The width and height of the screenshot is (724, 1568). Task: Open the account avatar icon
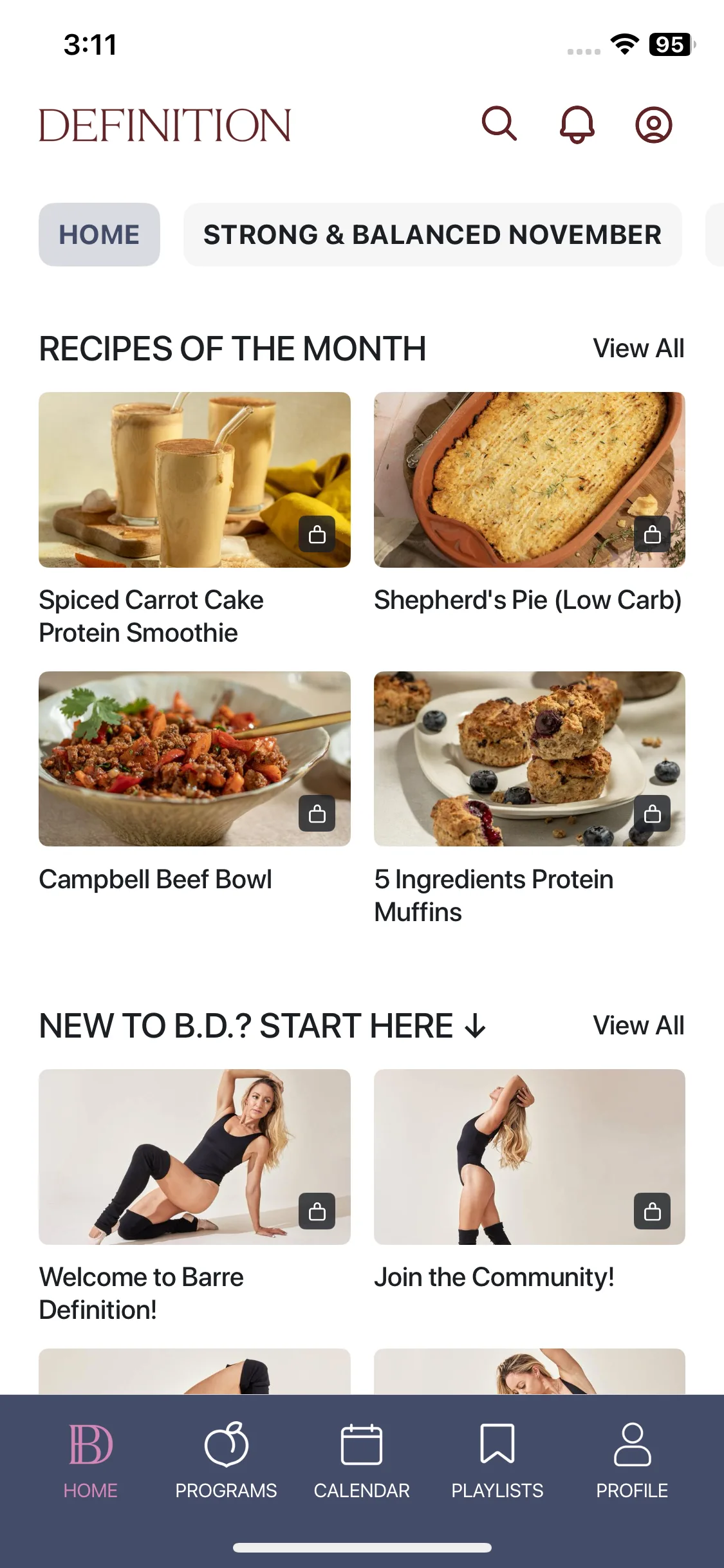(653, 124)
